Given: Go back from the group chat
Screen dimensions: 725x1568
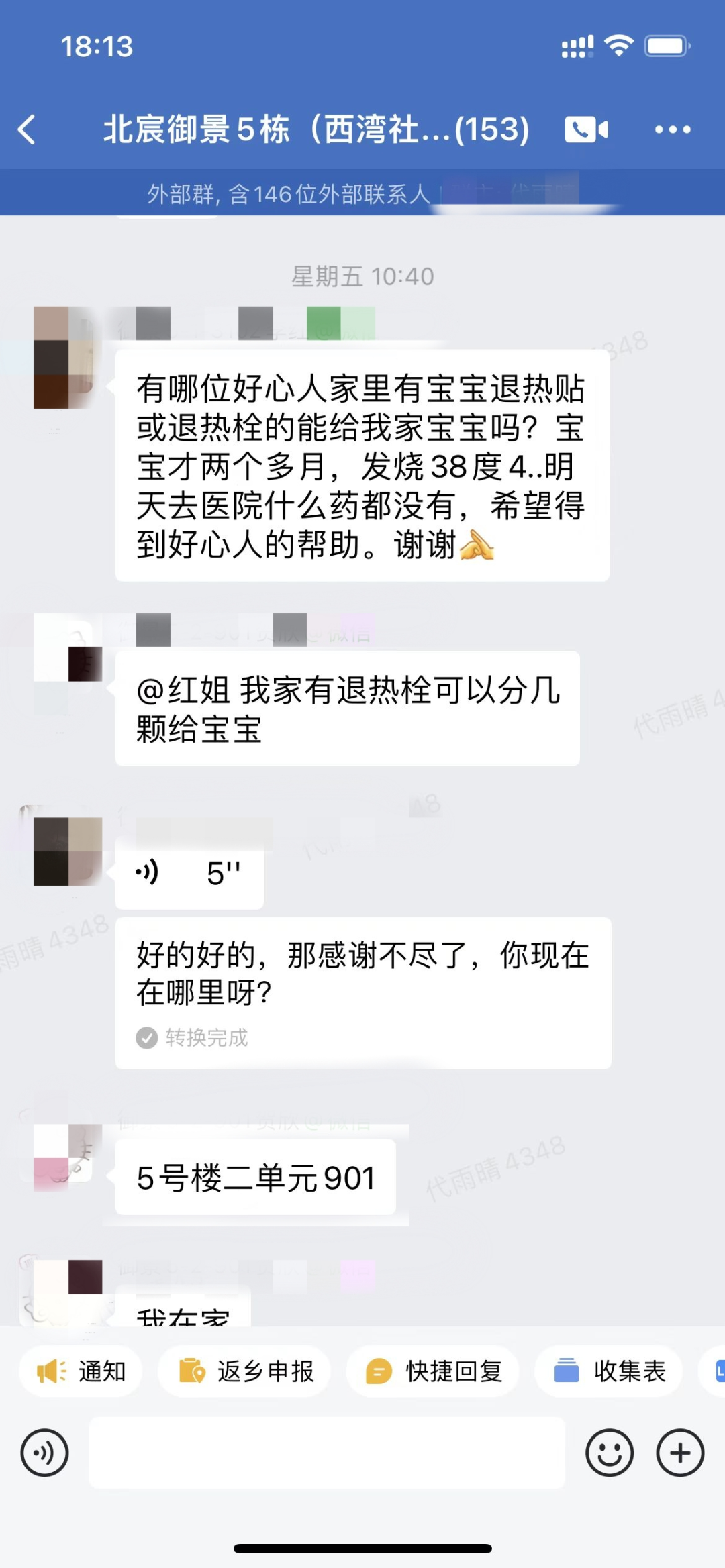Looking at the screenshot, I should 28,129.
